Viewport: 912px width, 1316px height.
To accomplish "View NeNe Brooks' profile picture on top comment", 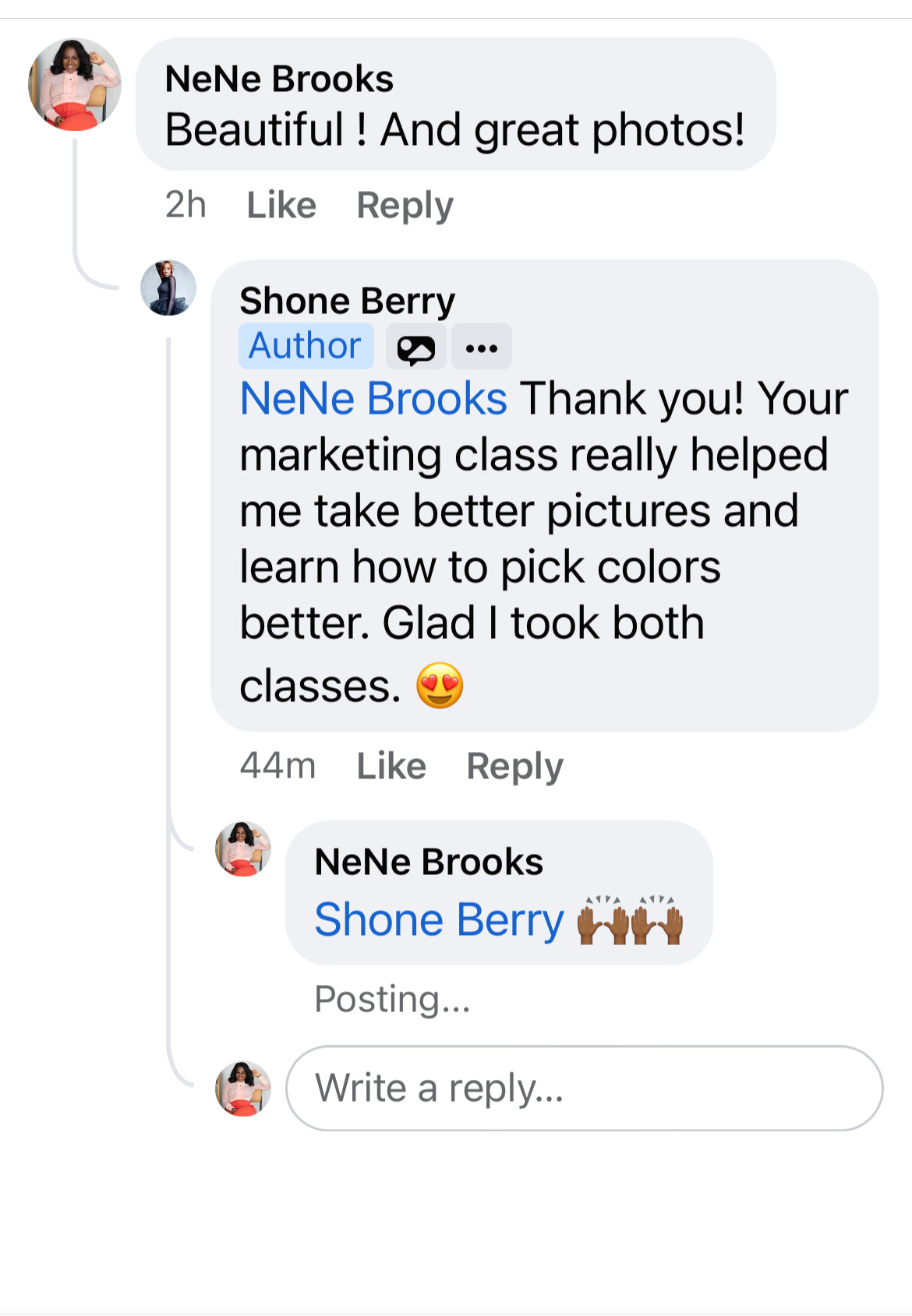I will [75, 84].
